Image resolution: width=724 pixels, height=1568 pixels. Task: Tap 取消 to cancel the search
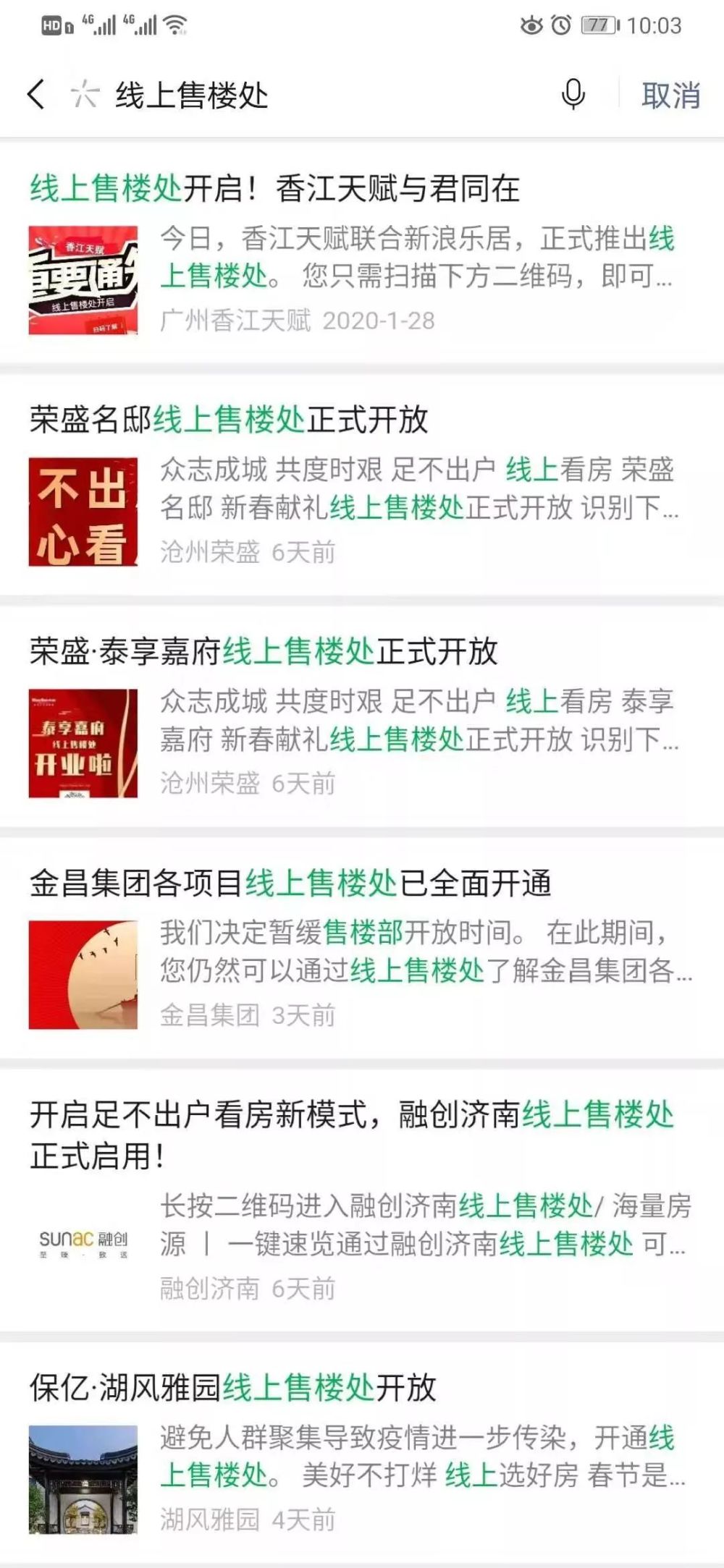coord(670,96)
